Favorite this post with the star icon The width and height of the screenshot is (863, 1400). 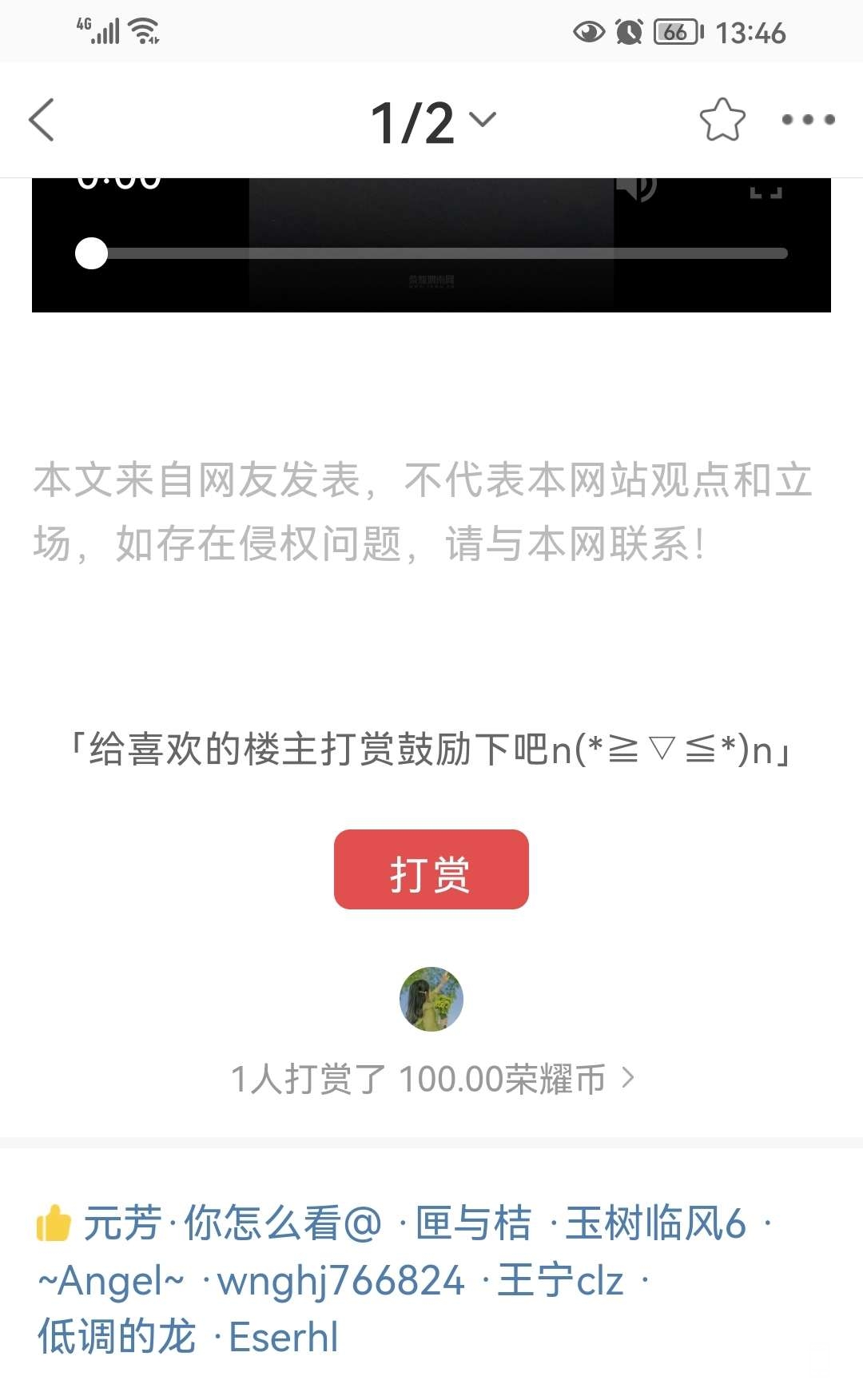pos(722,120)
